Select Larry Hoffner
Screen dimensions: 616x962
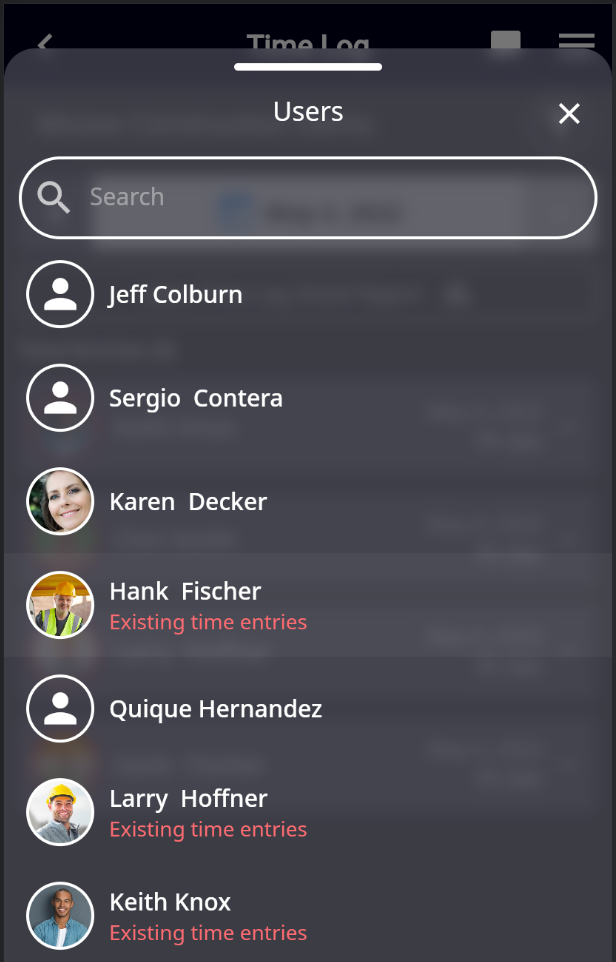pyautogui.click(x=189, y=811)
